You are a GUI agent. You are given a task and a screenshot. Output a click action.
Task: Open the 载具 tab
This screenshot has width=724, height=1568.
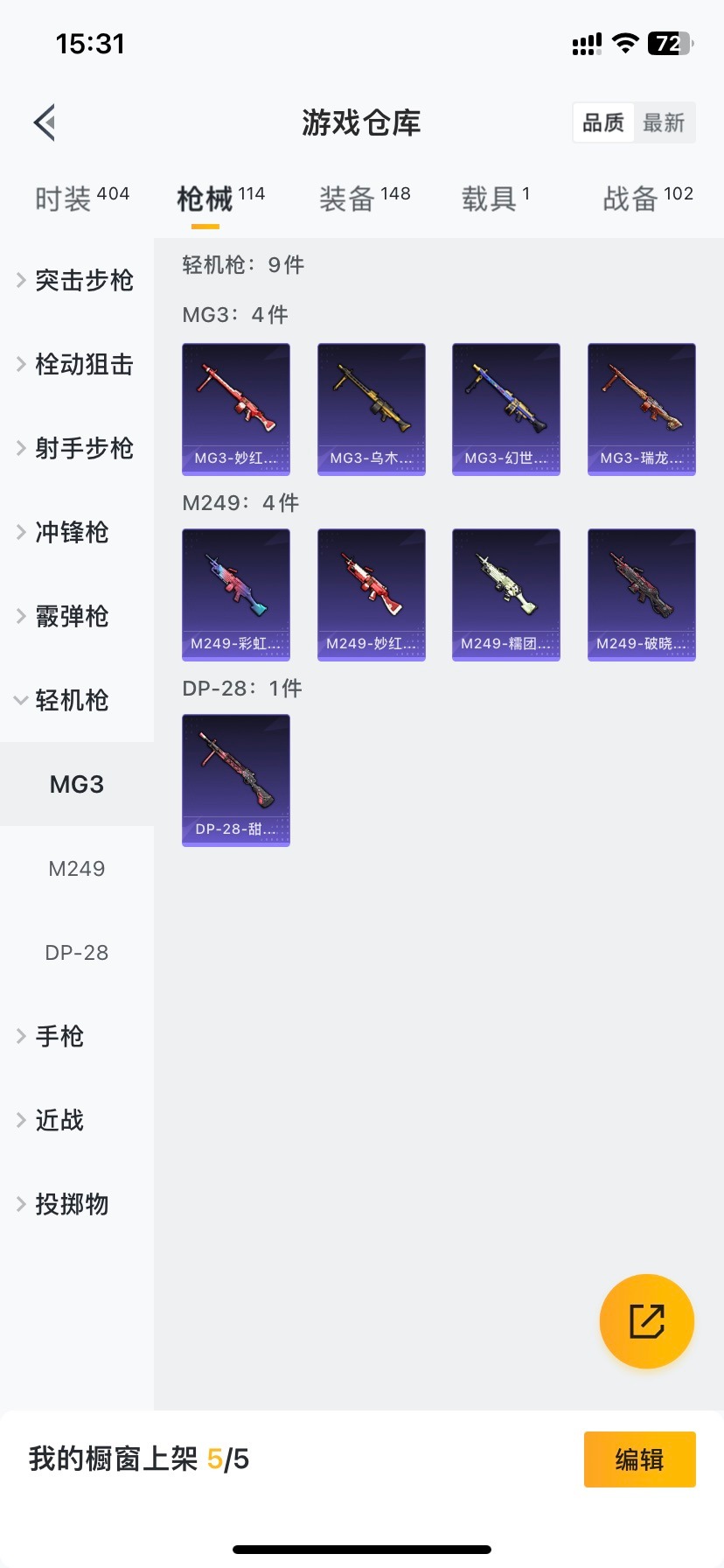click(x=495, y=199)
